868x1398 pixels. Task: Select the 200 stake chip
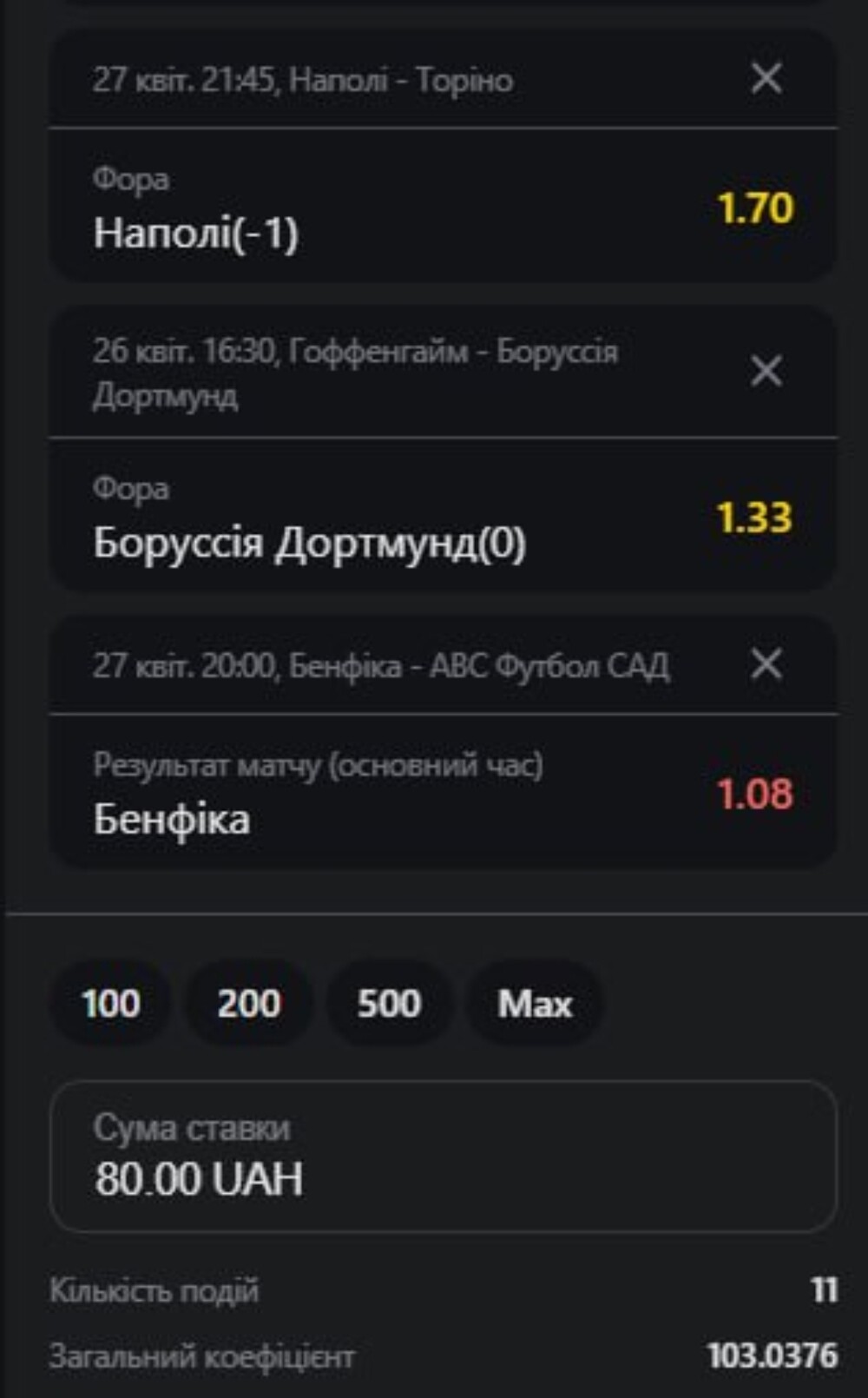[249, 1003]
